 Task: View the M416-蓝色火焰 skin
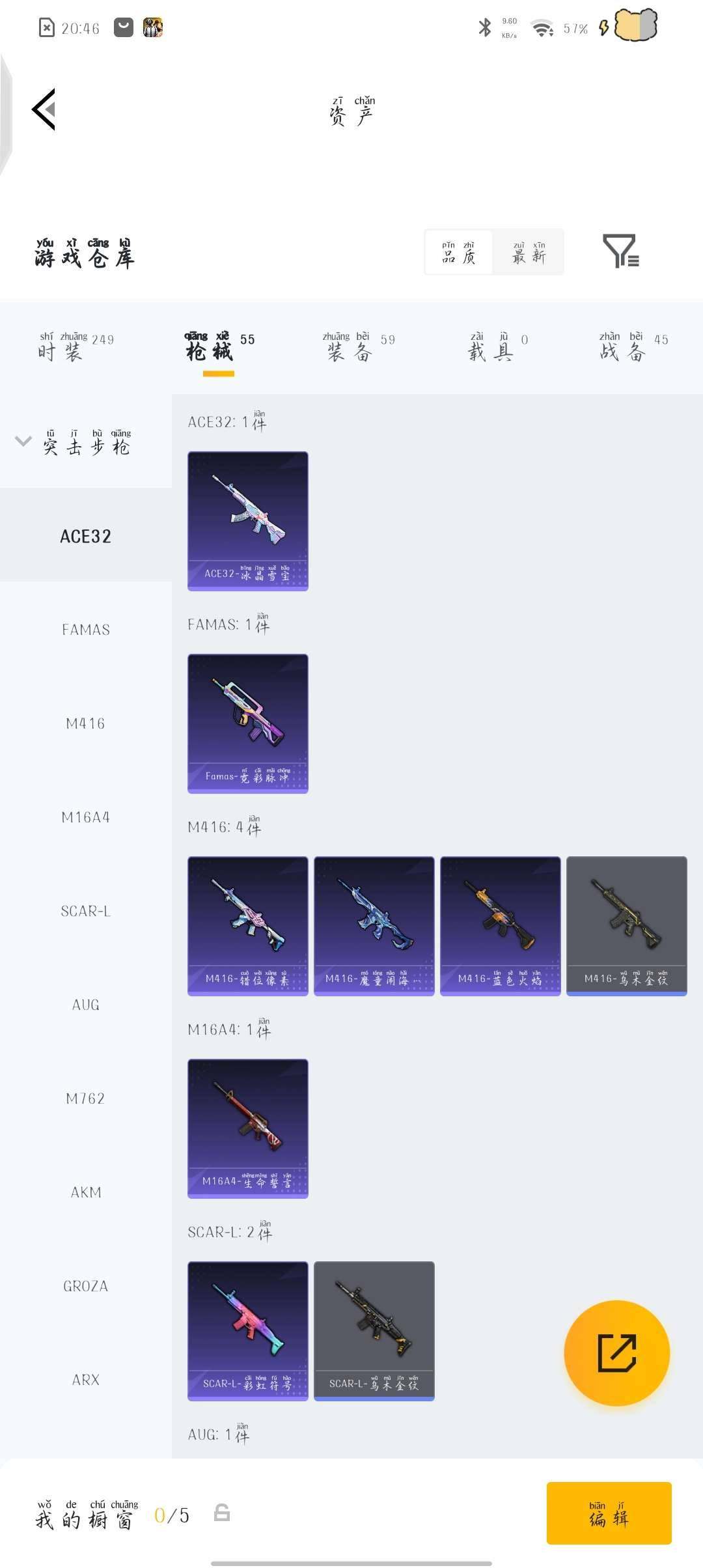coord(500,926)
